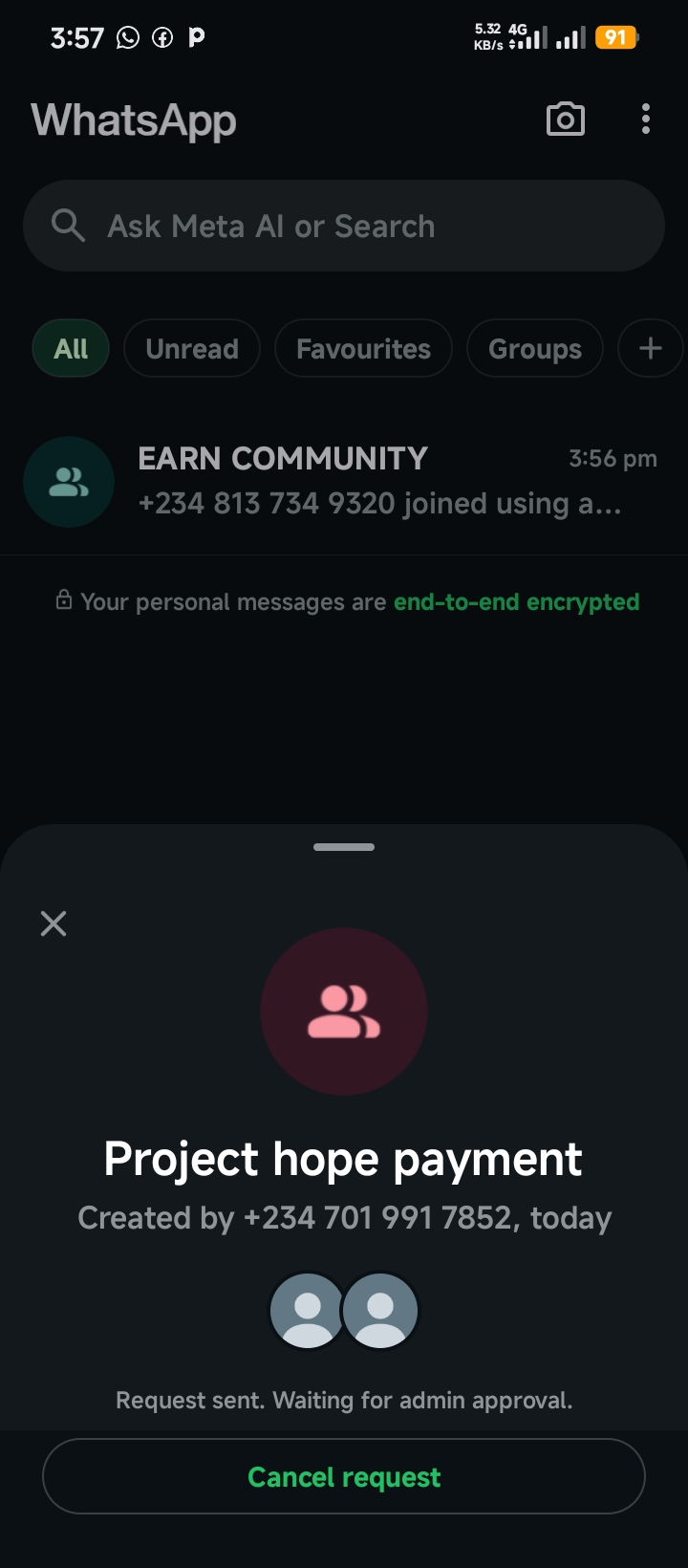Cancel request to join the group
This screenshot has width=688, height=1568.
pos(344,1477)
